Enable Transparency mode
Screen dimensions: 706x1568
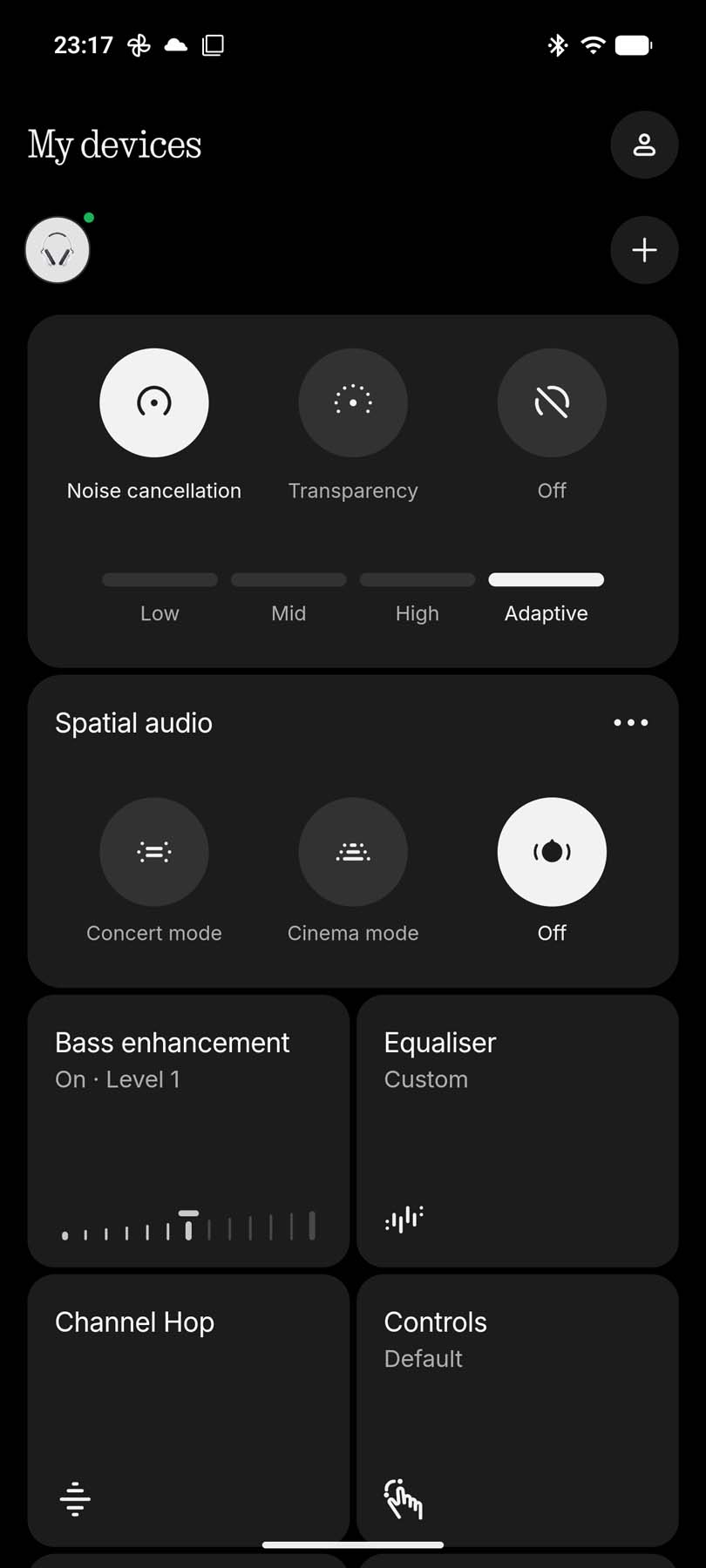352,402
